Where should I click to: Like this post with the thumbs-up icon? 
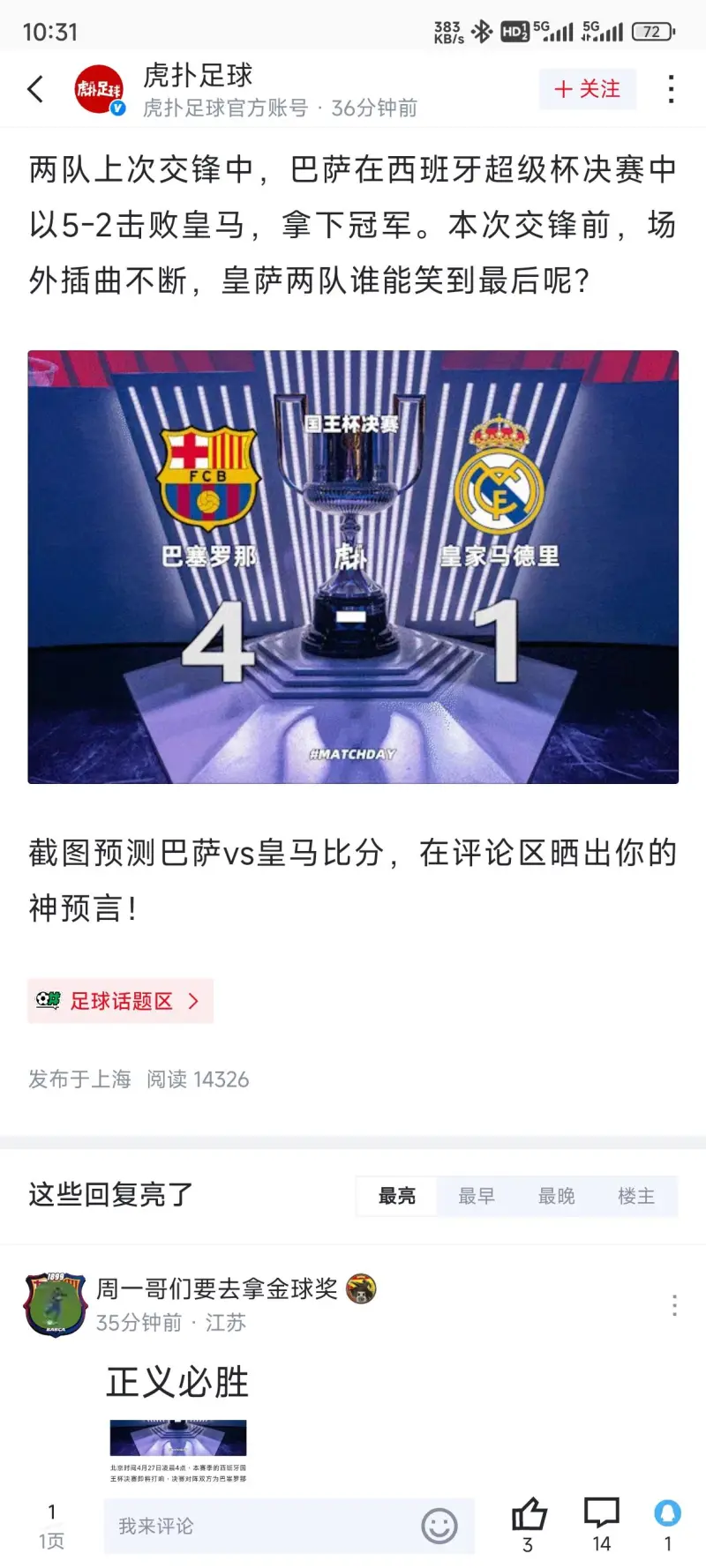pos(529,1515)
